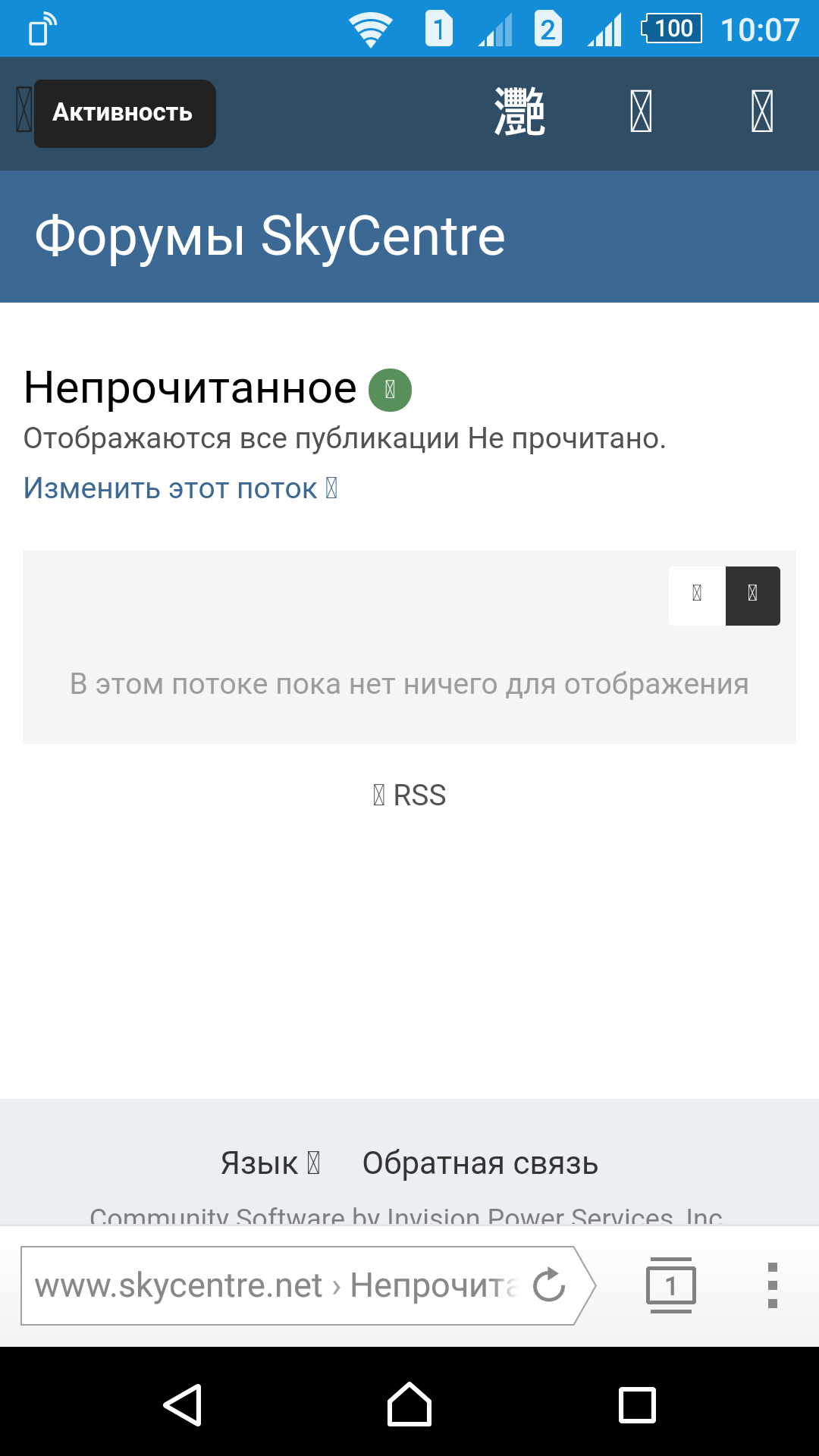
Task: Open the RSS feed link
Action: tap(409, 795)
